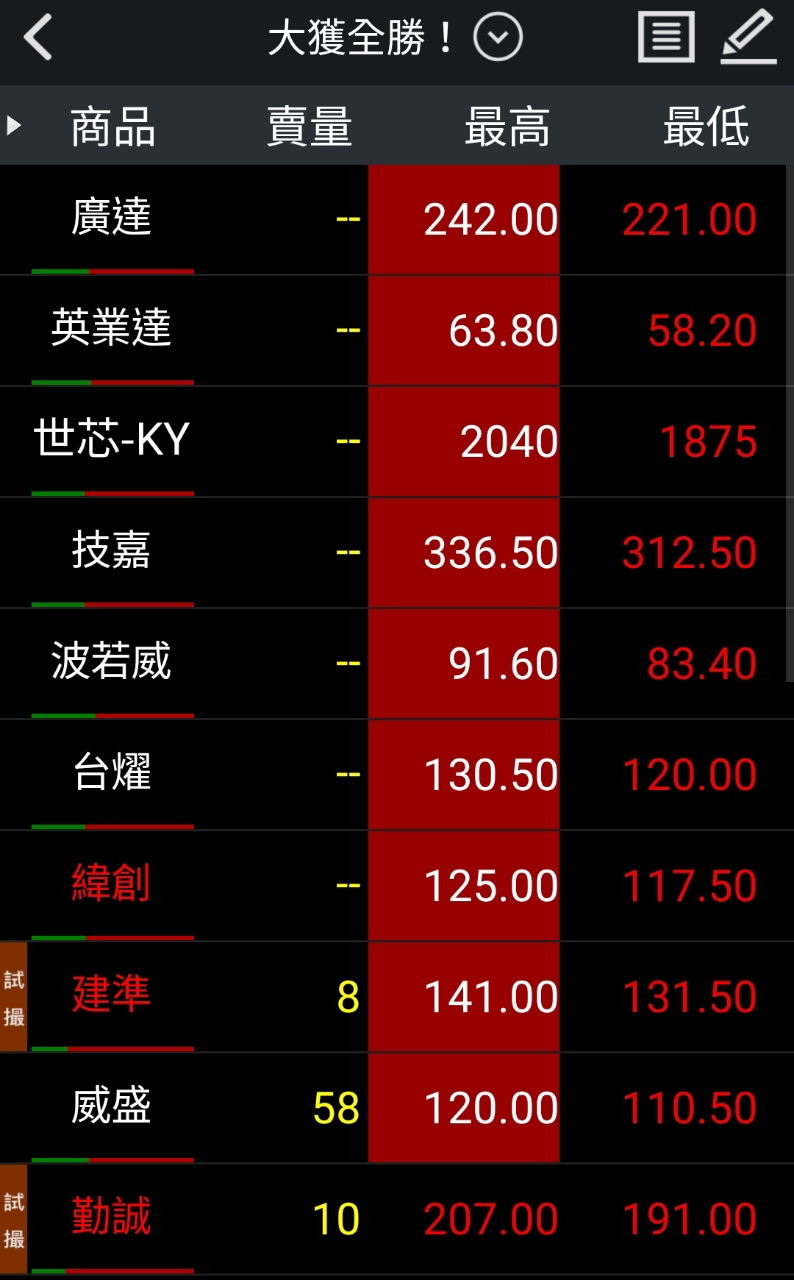This screenshot has width=794, height=1280.
Task: Tap the edit pencil icon
Action: tap(749, 38)
